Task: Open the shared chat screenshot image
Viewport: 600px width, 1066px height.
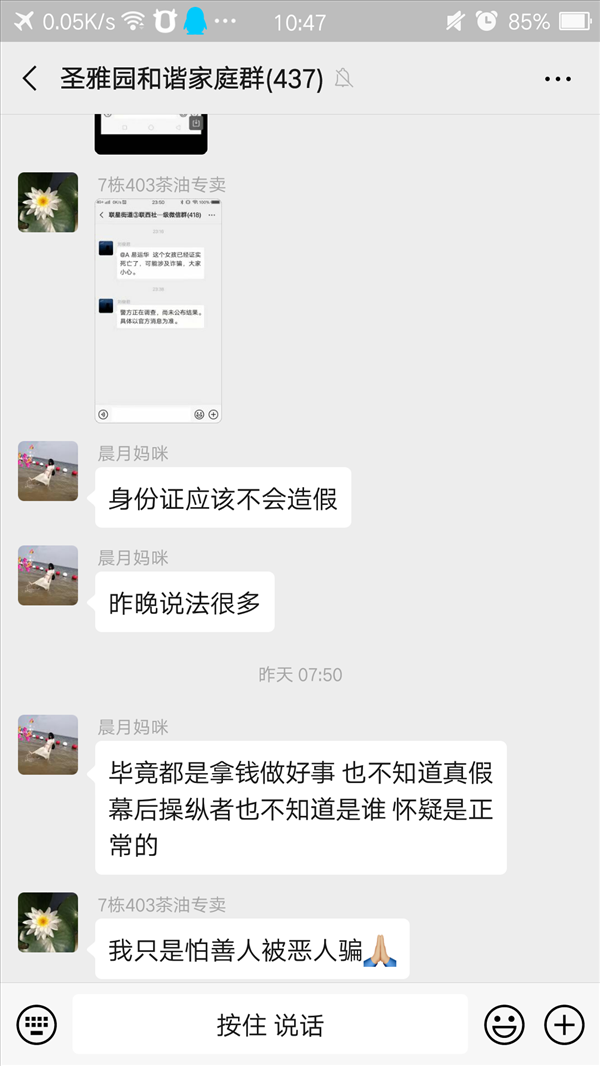Action: tap(158, 311)
